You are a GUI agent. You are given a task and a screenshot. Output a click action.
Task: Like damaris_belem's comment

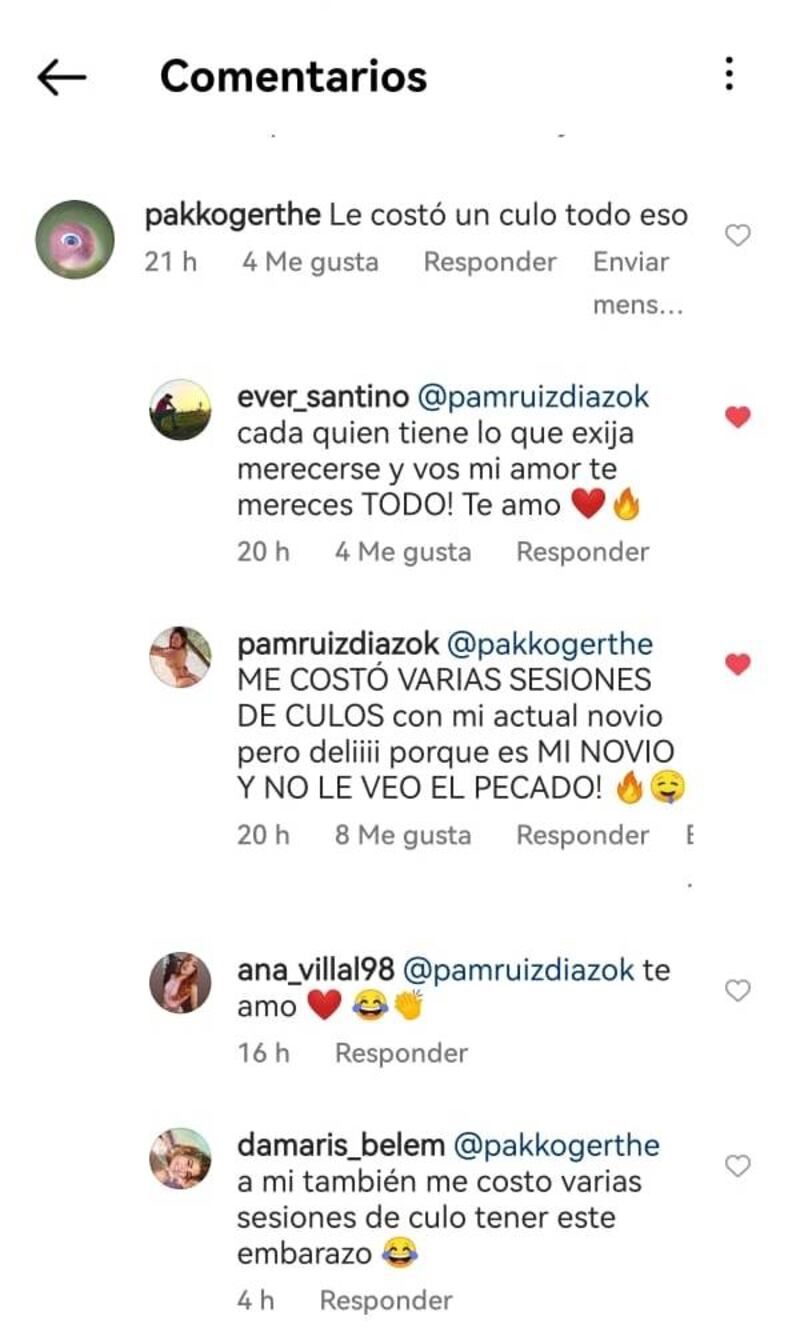[x=737, y=1166]
